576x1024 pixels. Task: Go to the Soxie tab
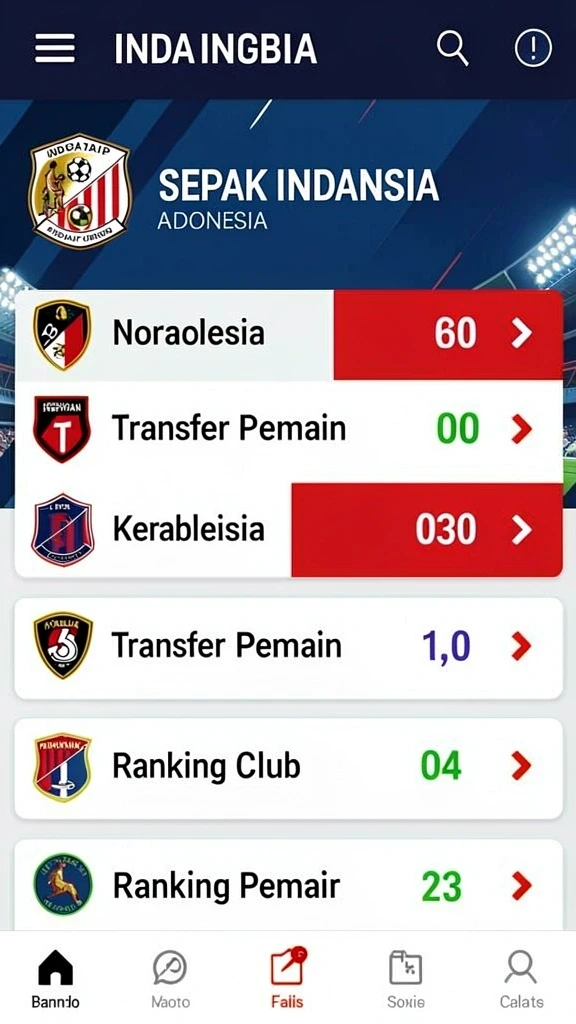[x=406, y=978]
